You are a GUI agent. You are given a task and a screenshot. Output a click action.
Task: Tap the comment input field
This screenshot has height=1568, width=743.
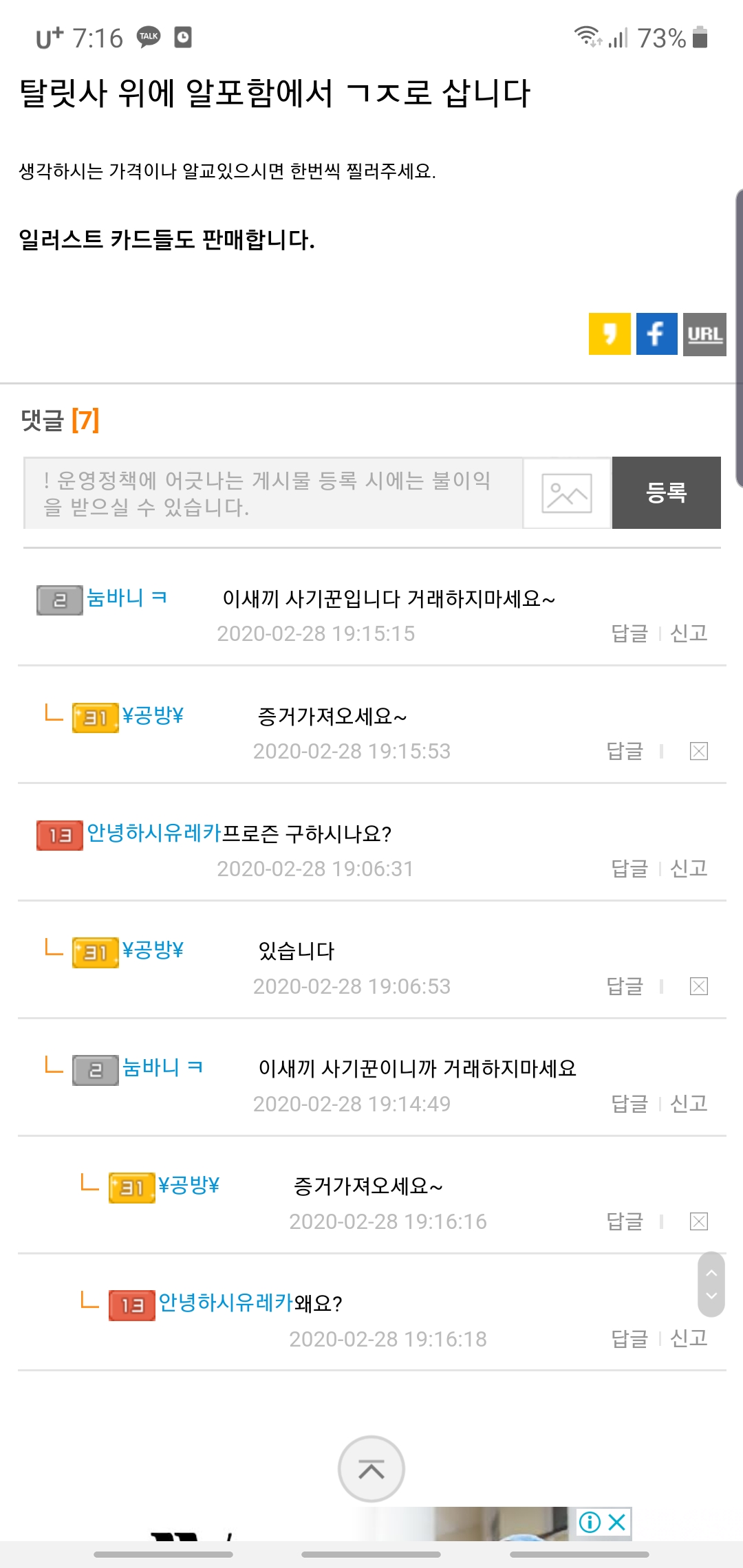click(x=272, y=493)
